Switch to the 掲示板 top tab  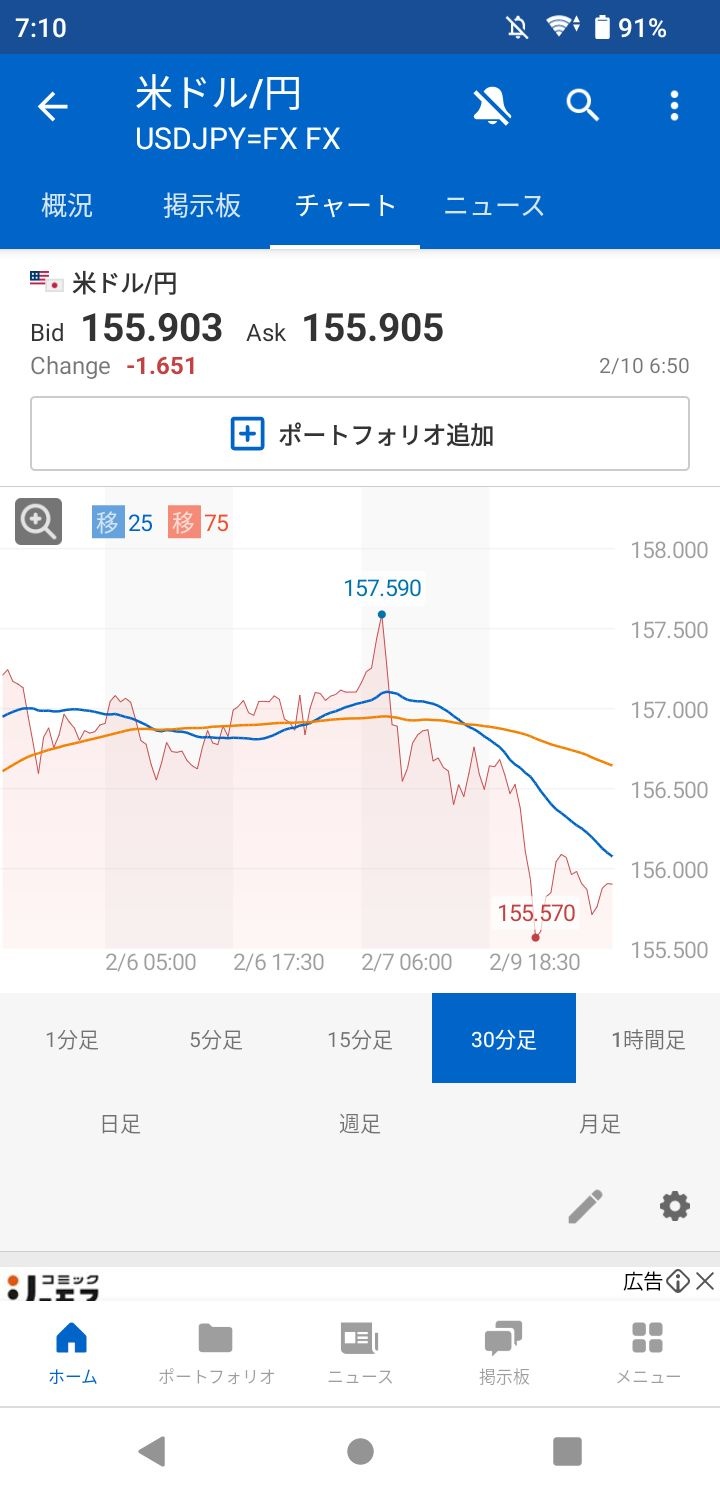[x=202, y=206]
